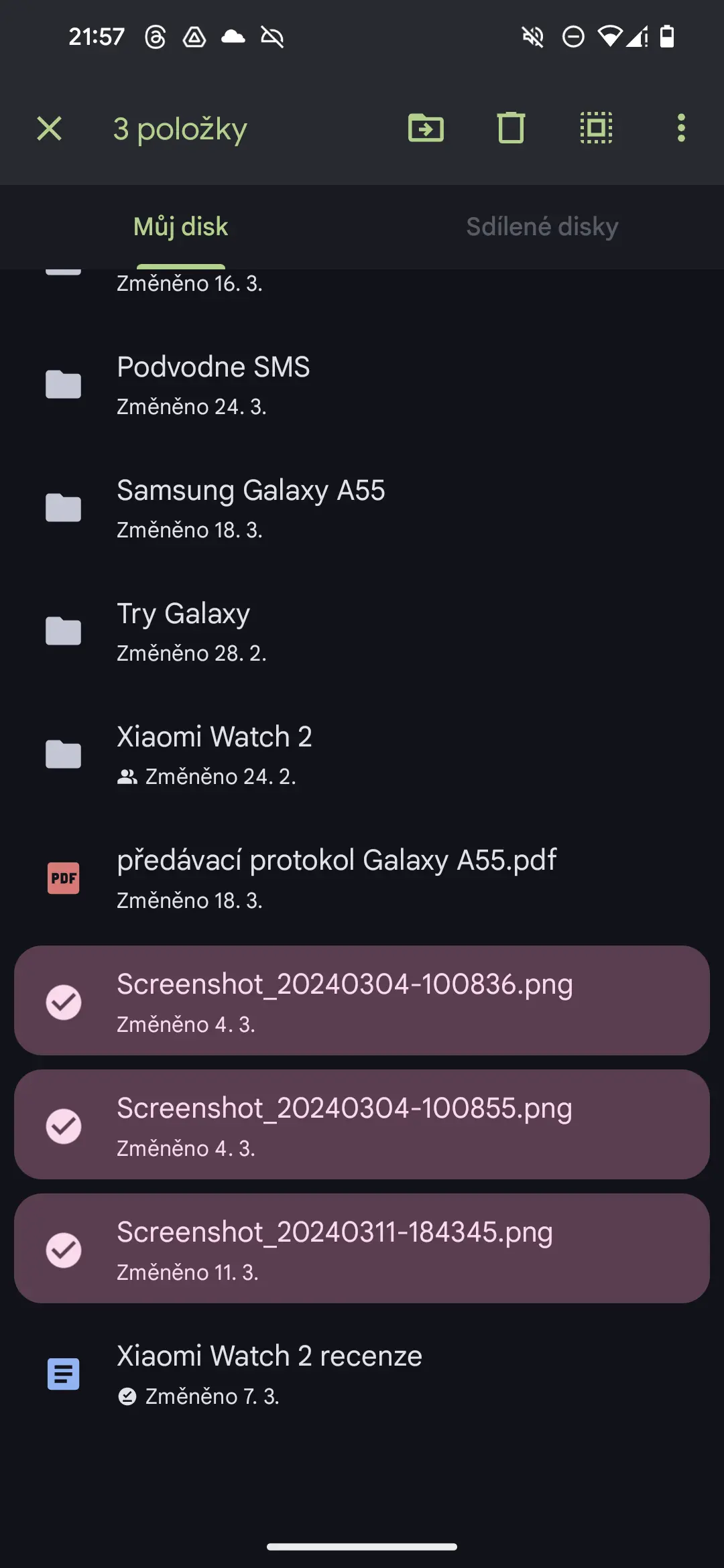Uncheck Screenshot_20240304-100855.png
Screen dimensions: 724x1568
pyautogui.click(x=362, y=1125)
